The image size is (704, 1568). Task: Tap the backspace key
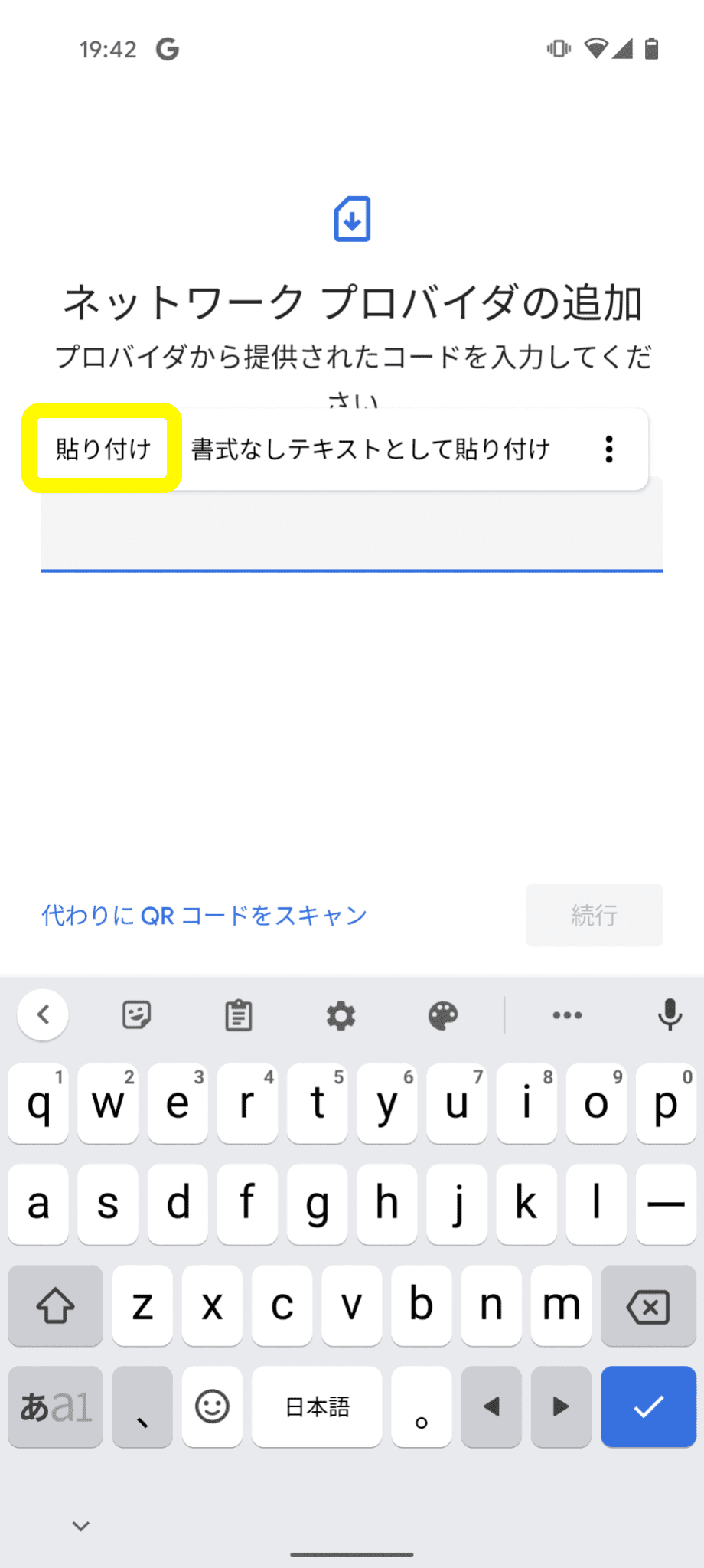click(x=648, y=1305)
